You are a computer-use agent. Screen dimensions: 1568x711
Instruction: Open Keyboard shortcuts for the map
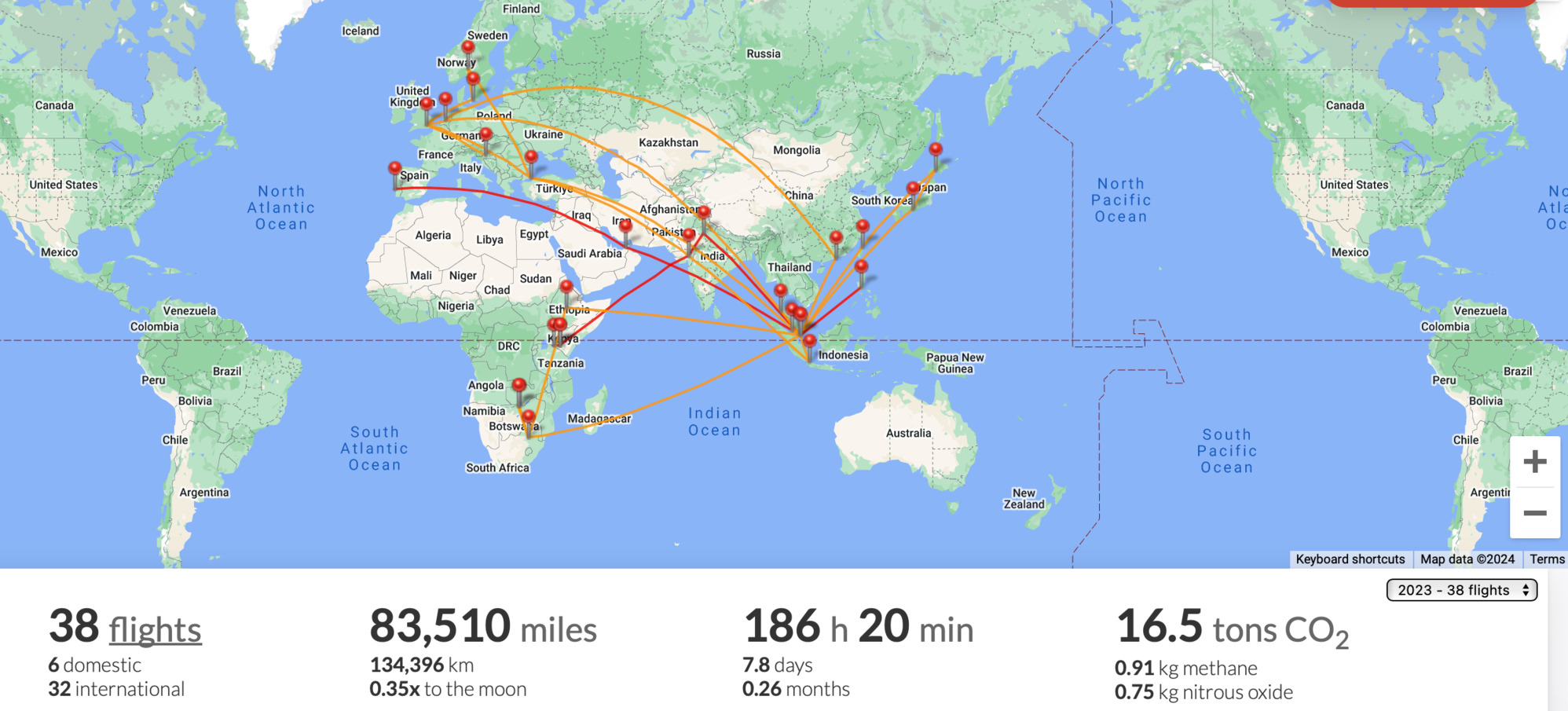tap(1350, 559)
